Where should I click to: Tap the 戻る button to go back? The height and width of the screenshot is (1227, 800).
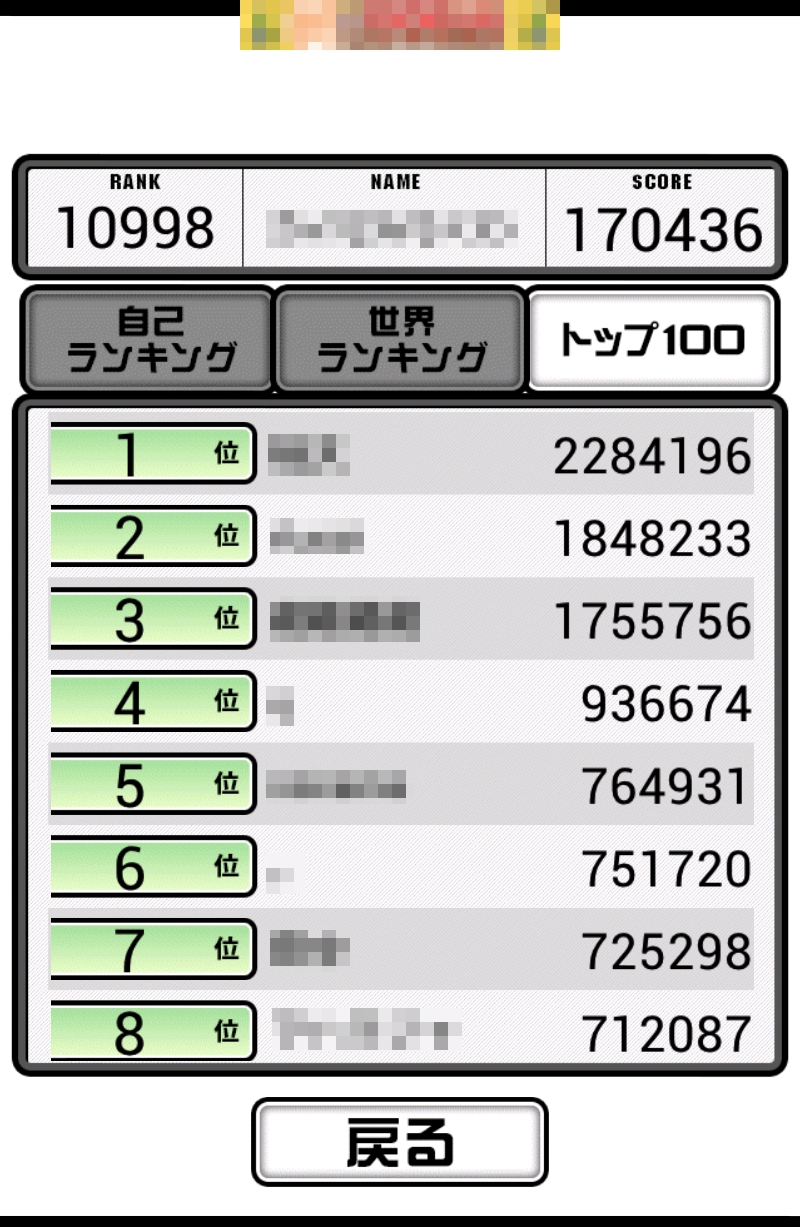click(400, 1141)
